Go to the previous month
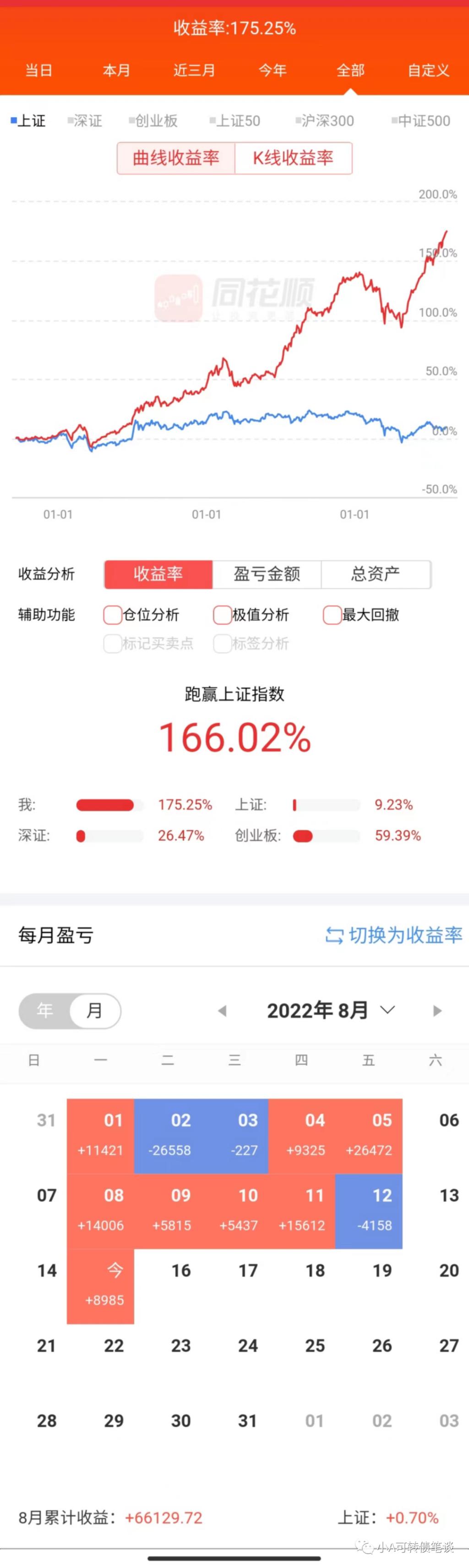This screenshot has height=1568, width=469. (x=222, y=1011)
